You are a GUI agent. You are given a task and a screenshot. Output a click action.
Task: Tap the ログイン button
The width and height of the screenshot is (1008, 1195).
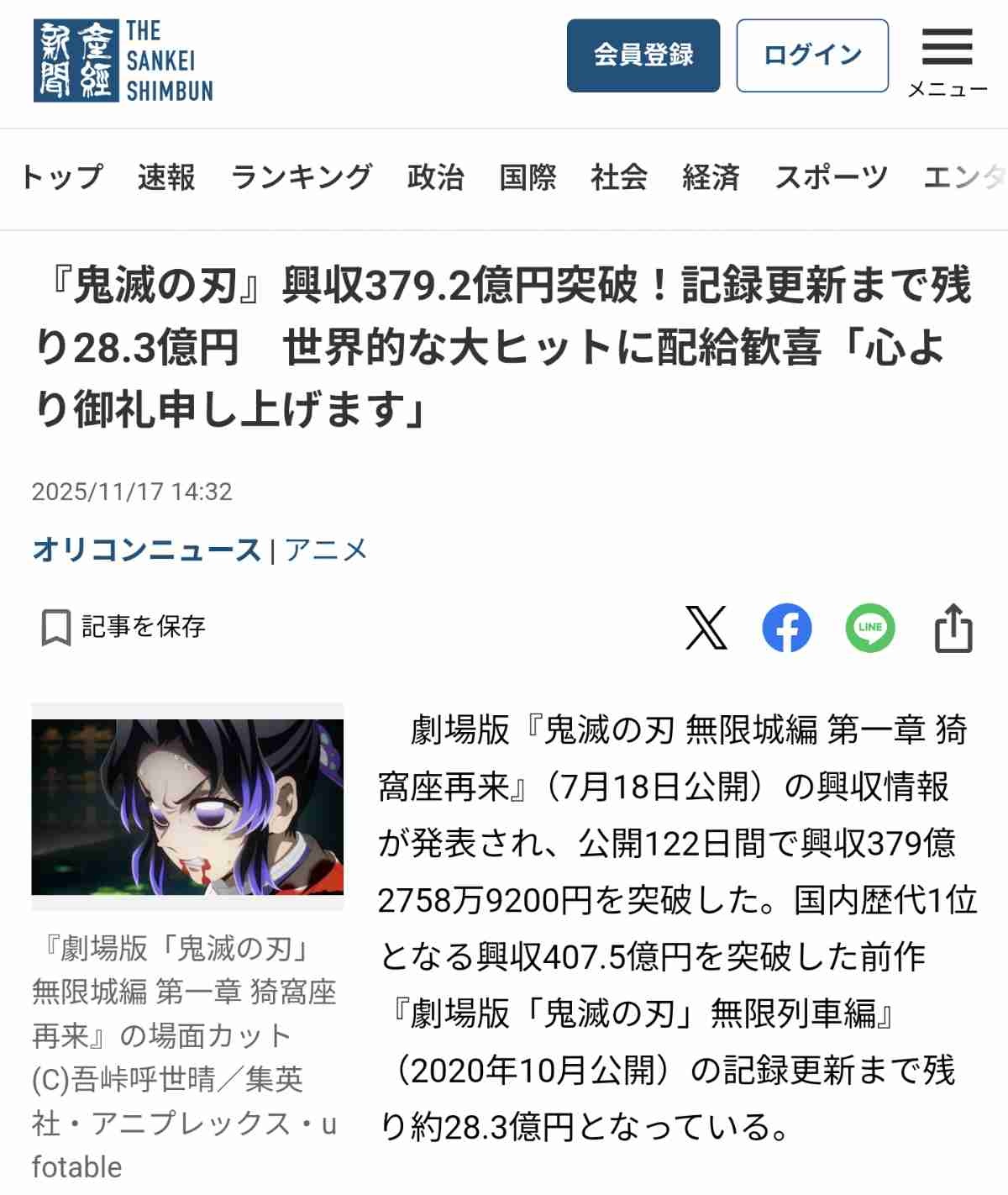[x=811, y=55]
